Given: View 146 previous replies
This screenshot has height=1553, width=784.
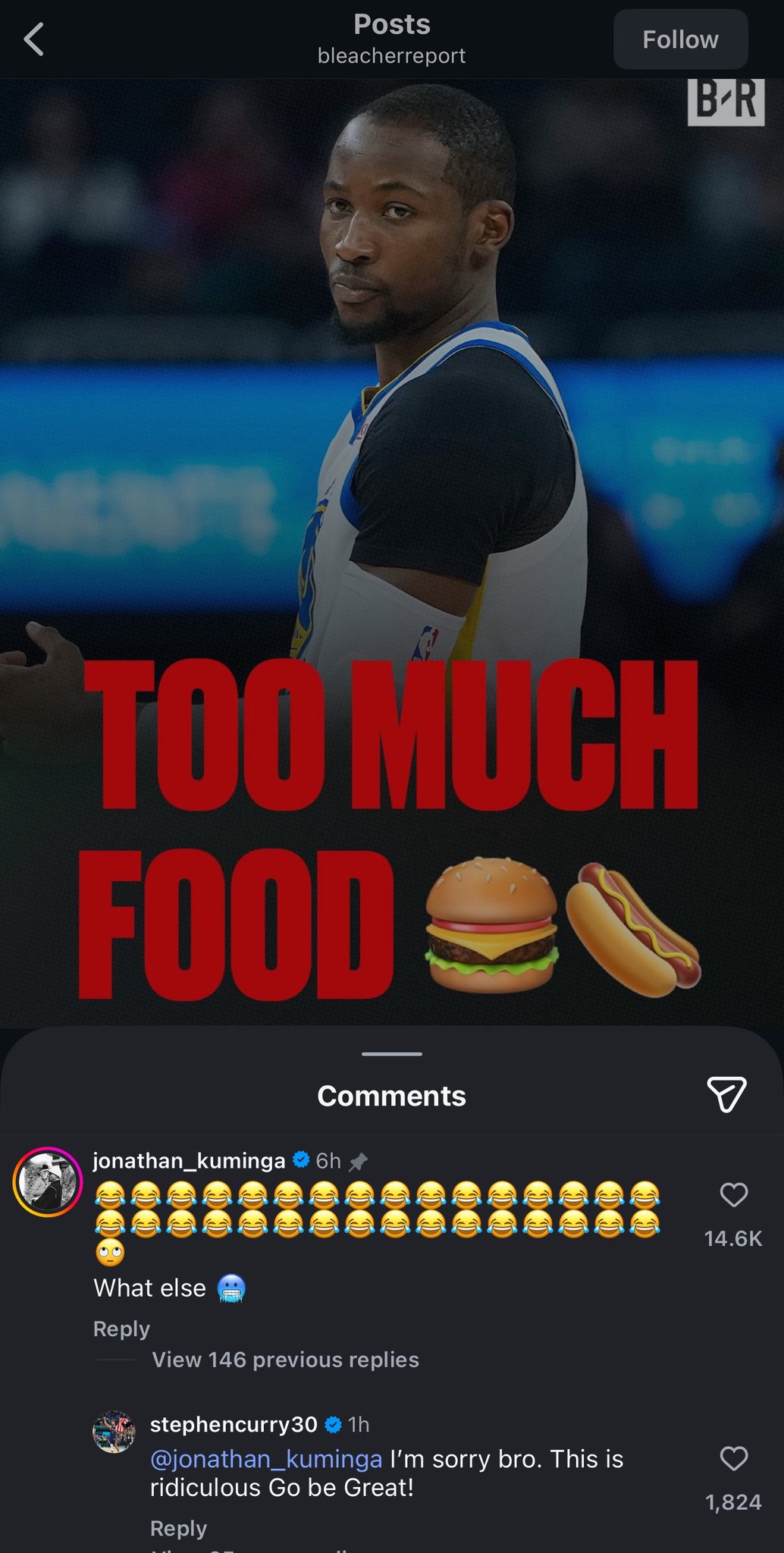Looking at the screenshot, I should 285,1360.
